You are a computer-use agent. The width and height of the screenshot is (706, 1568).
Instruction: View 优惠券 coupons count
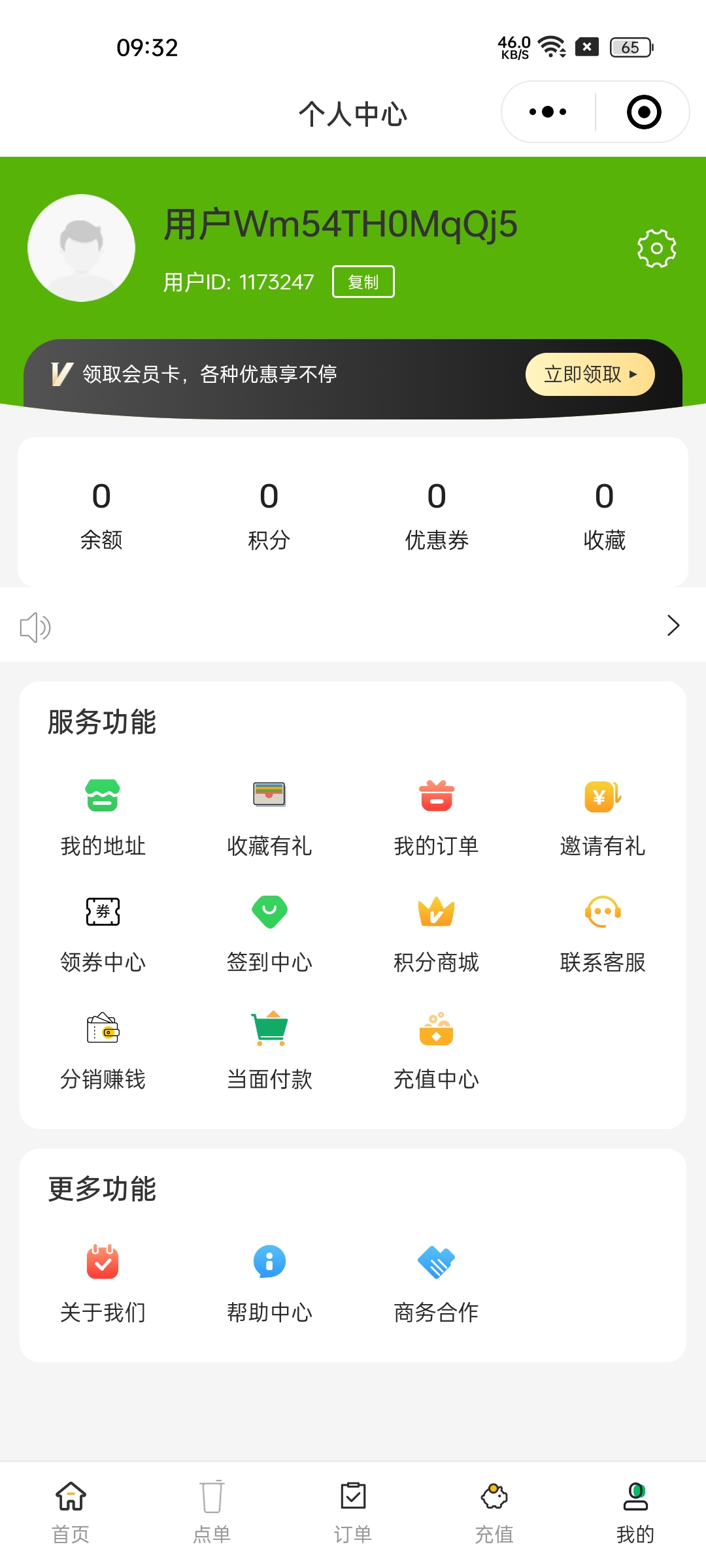point(437,514)
